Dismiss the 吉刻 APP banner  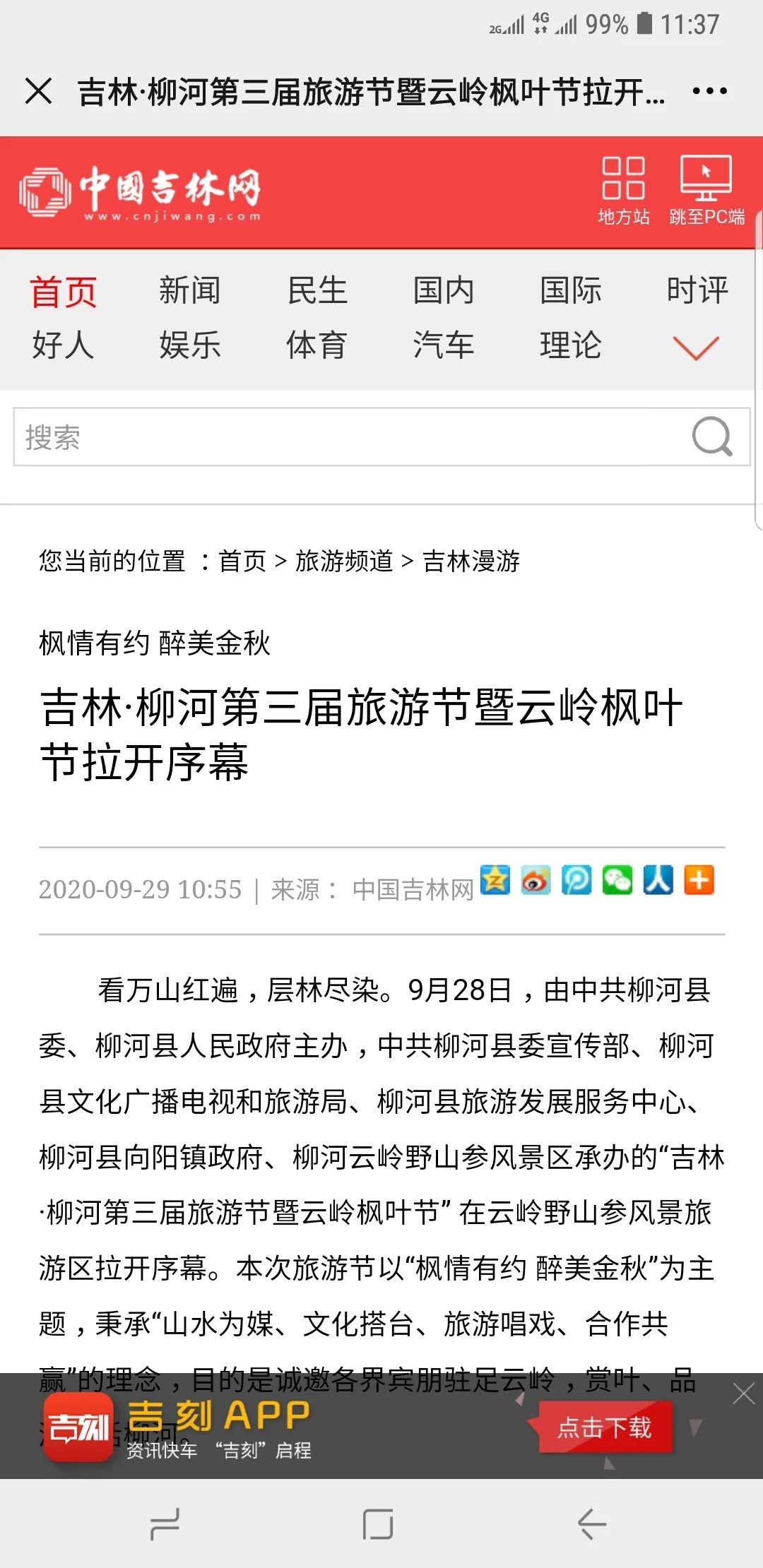[744, 1394]
